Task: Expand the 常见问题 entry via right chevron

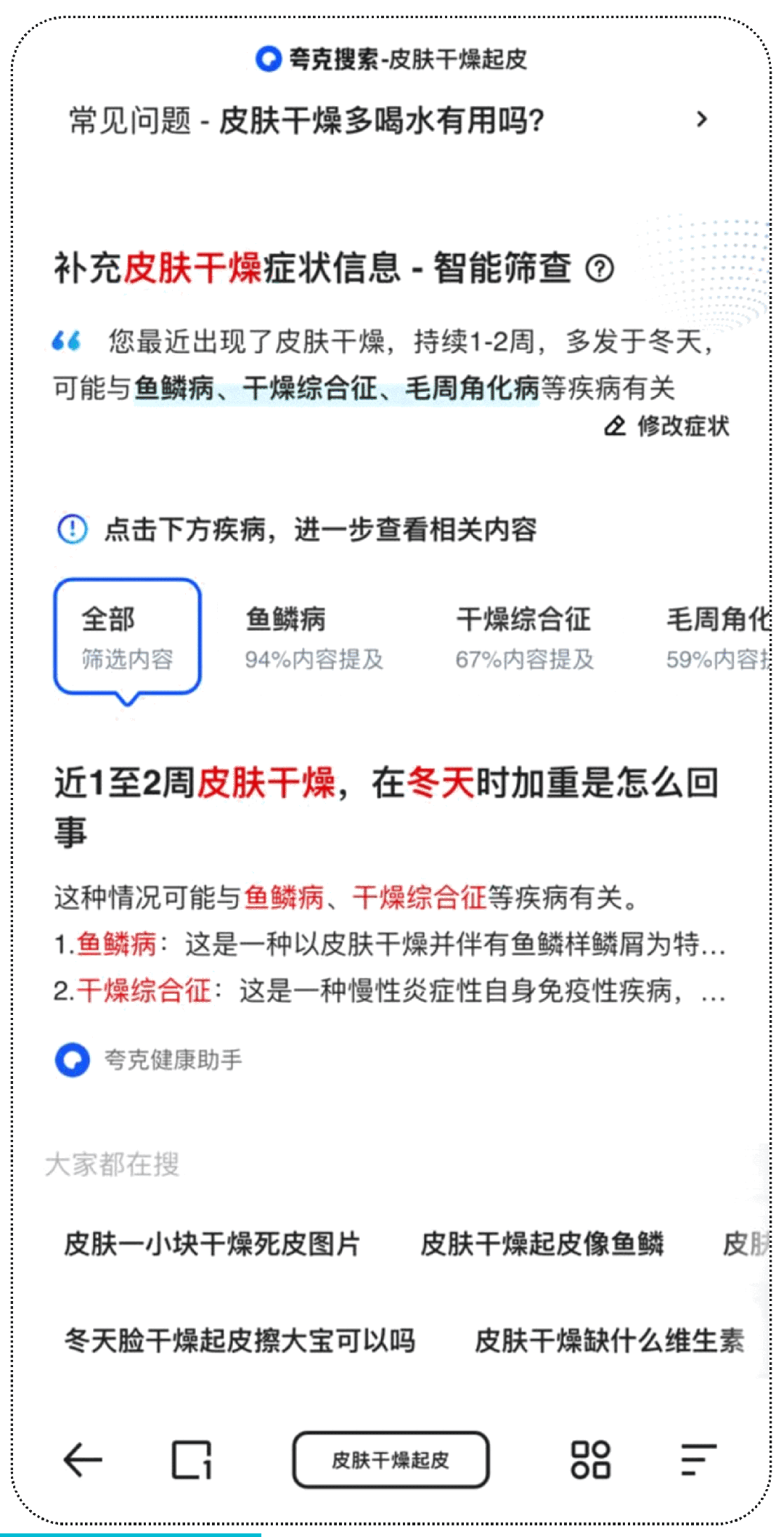Action: 701,120
